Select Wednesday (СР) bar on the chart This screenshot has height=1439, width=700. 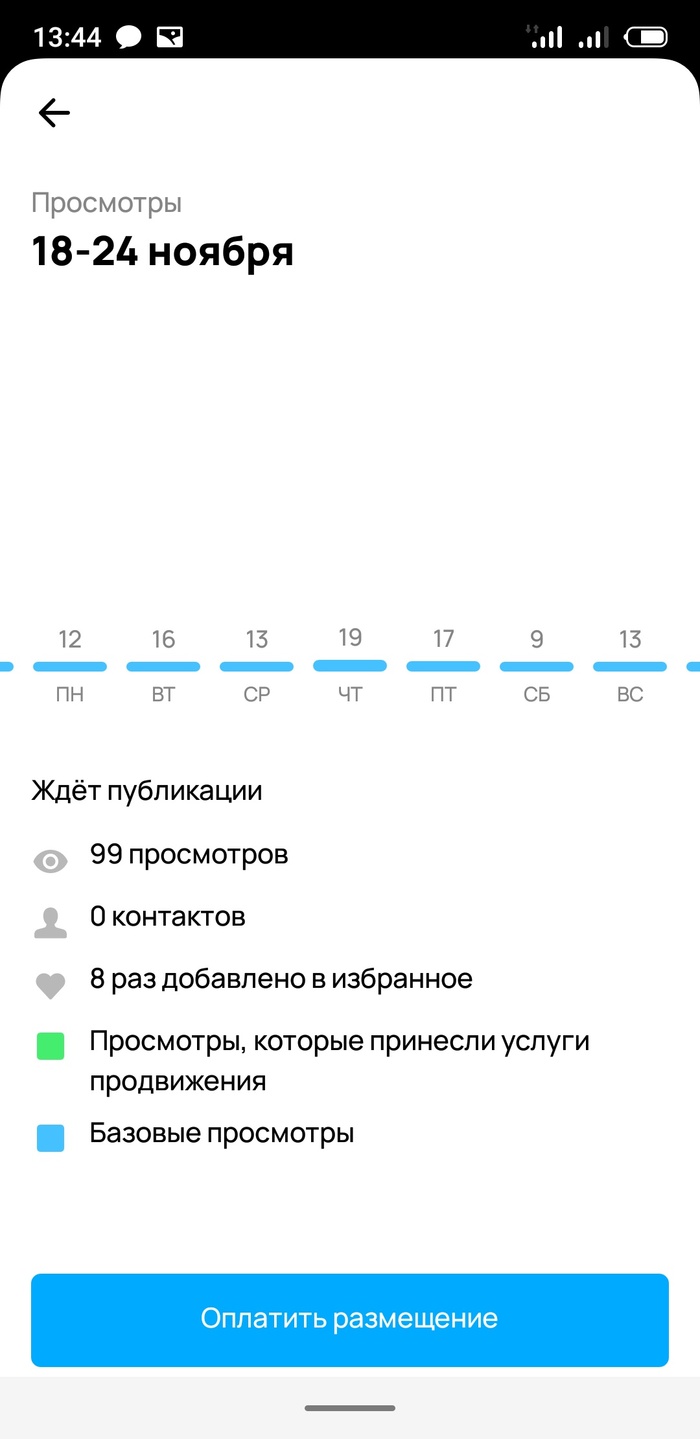(x=257, y=666)
